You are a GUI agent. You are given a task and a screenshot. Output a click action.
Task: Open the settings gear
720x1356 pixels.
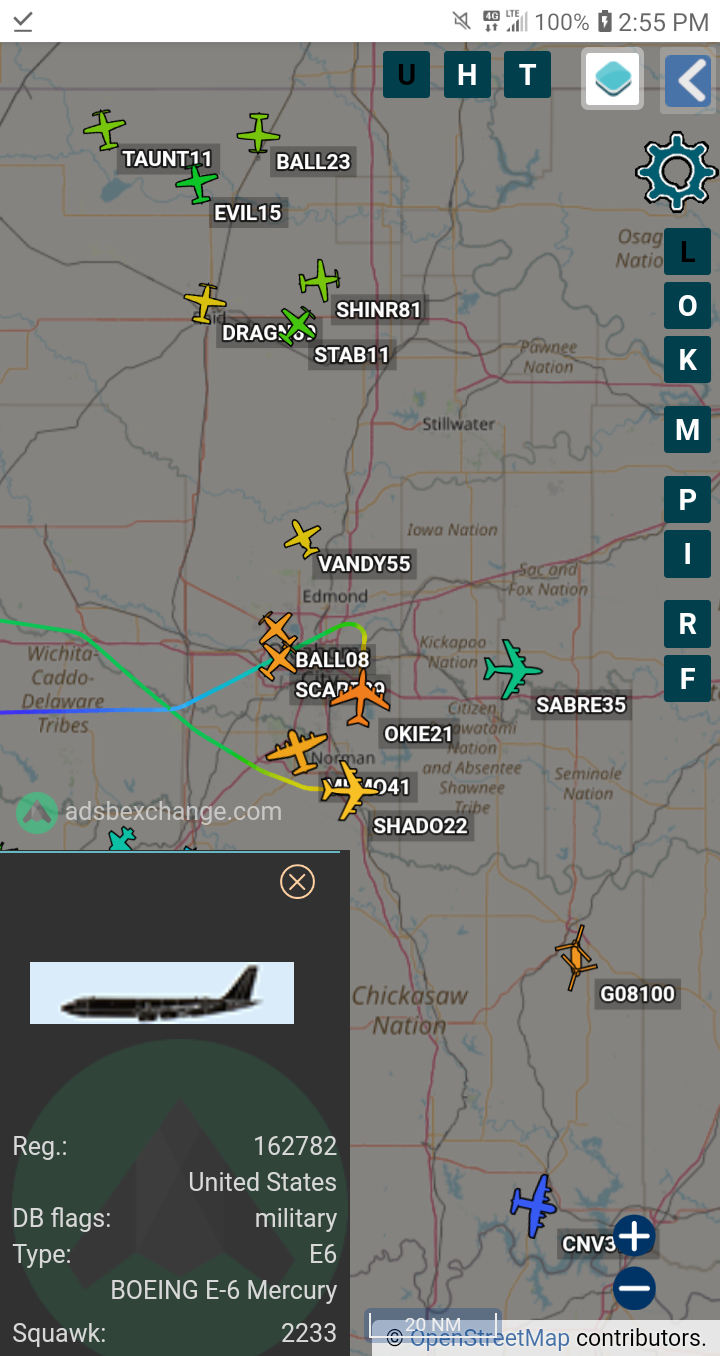(677, 171)
